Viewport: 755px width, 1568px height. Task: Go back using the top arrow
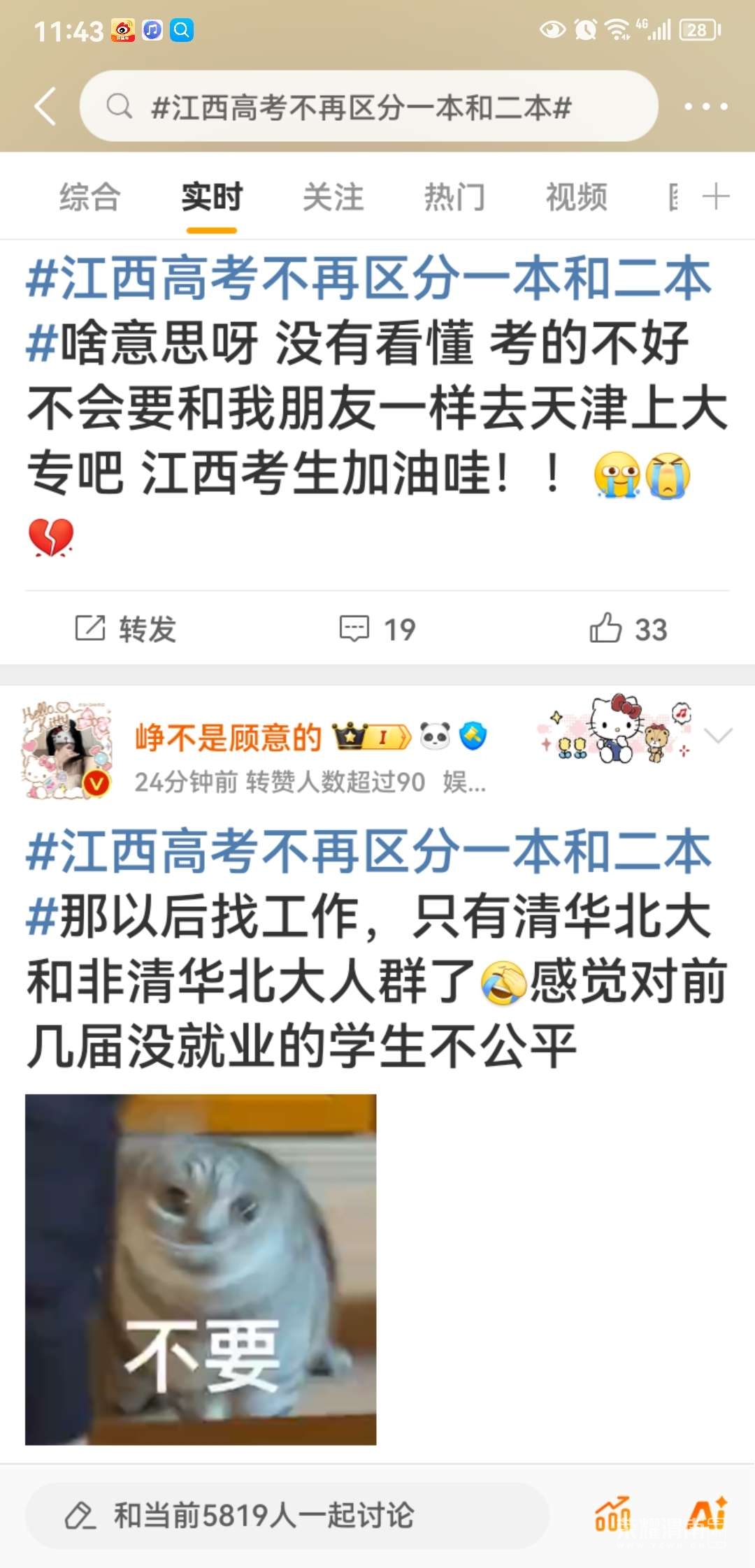pyautogui.click(x=46, y=107)
